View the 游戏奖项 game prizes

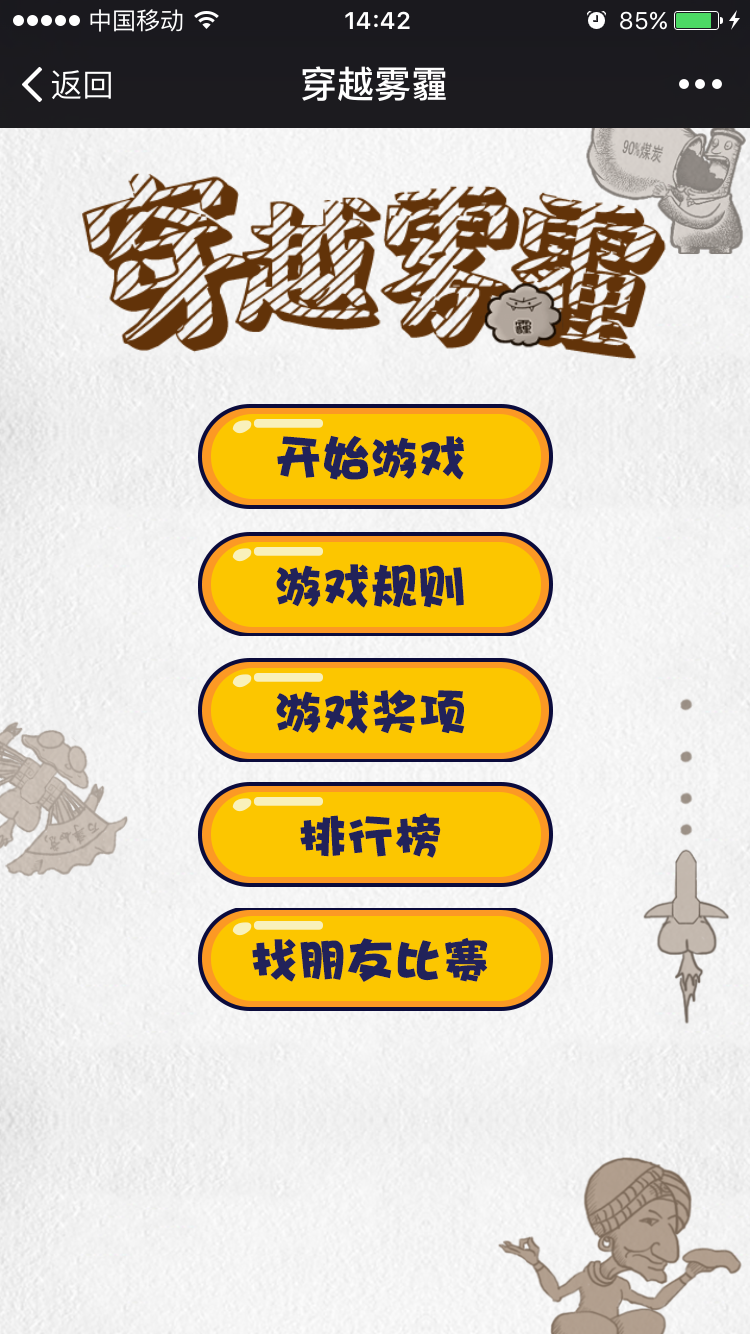click(x=375, y=711)
